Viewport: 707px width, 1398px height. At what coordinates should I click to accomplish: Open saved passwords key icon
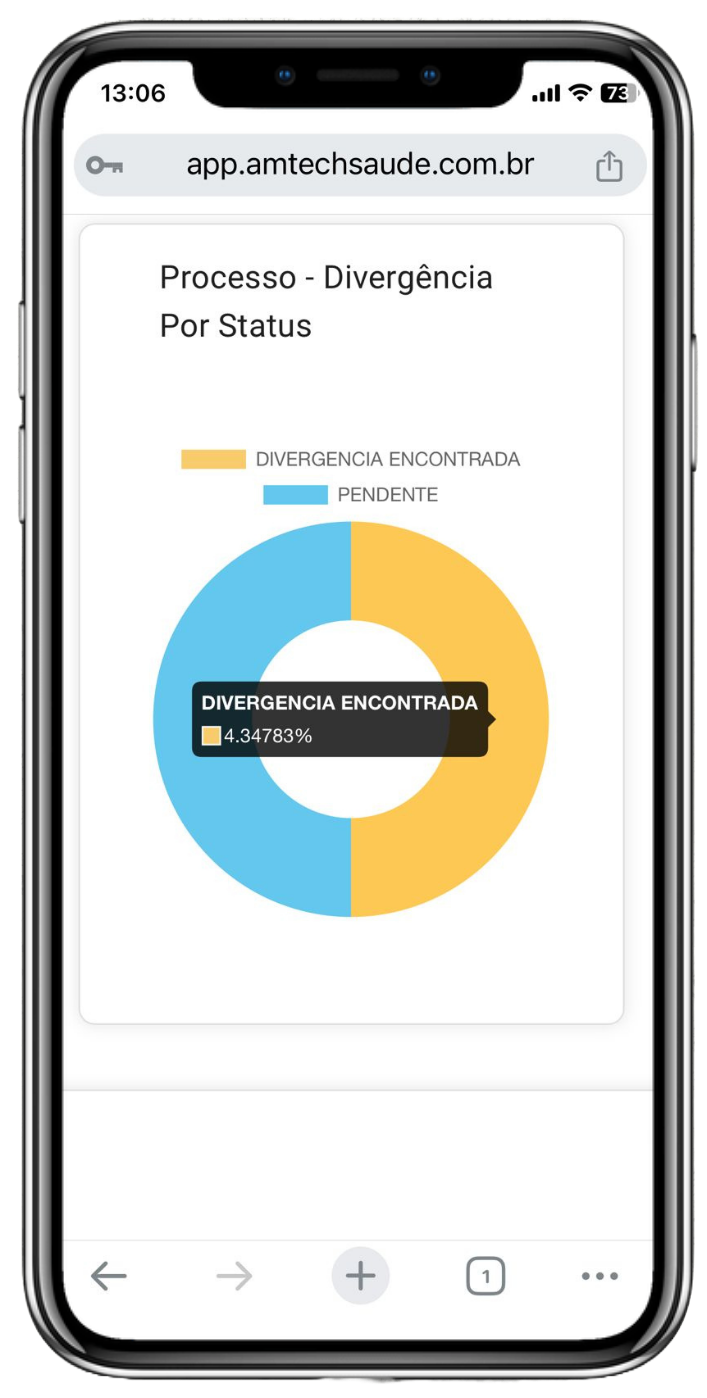click(x=104, y=165)
